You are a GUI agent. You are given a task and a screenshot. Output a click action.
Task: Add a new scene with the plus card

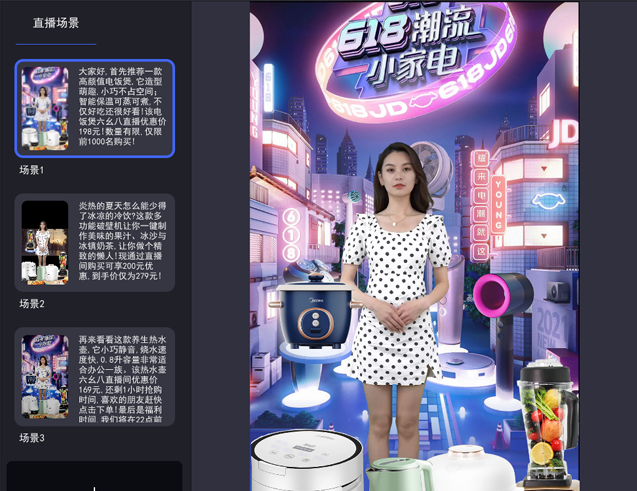(95, 479)
